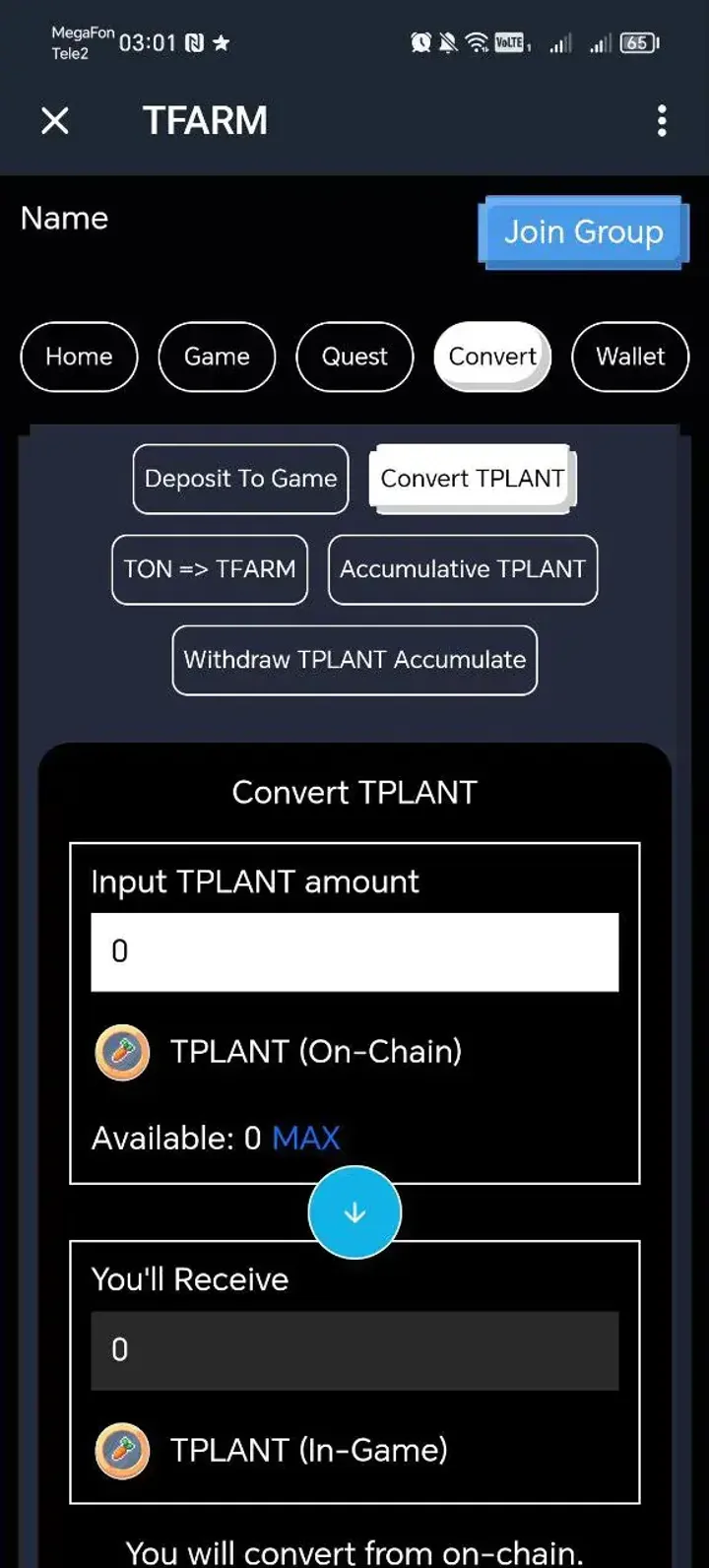Select the Convert tab
The image size is (709, 1568).
(x=492, y=357)
